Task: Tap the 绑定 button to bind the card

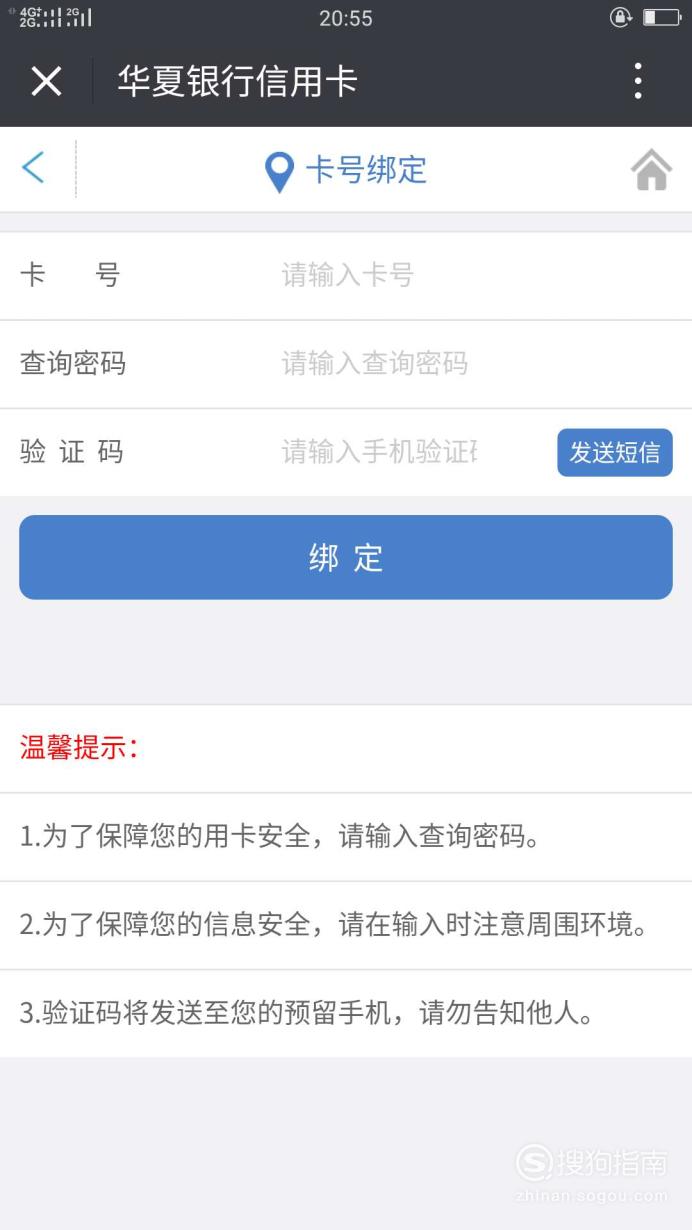Action: click(346, 557)
